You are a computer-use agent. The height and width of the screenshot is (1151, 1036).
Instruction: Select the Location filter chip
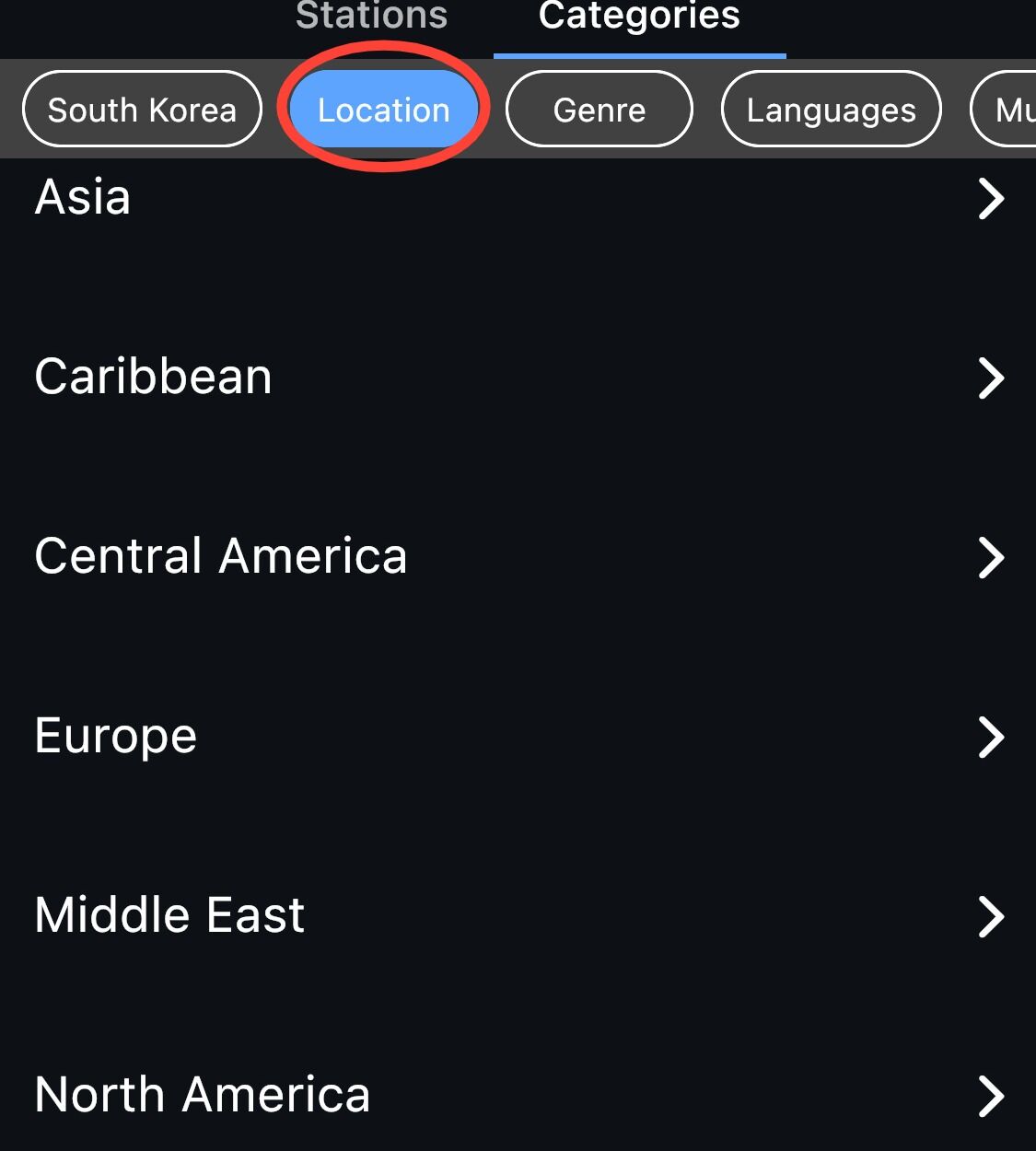pos(384,110)
